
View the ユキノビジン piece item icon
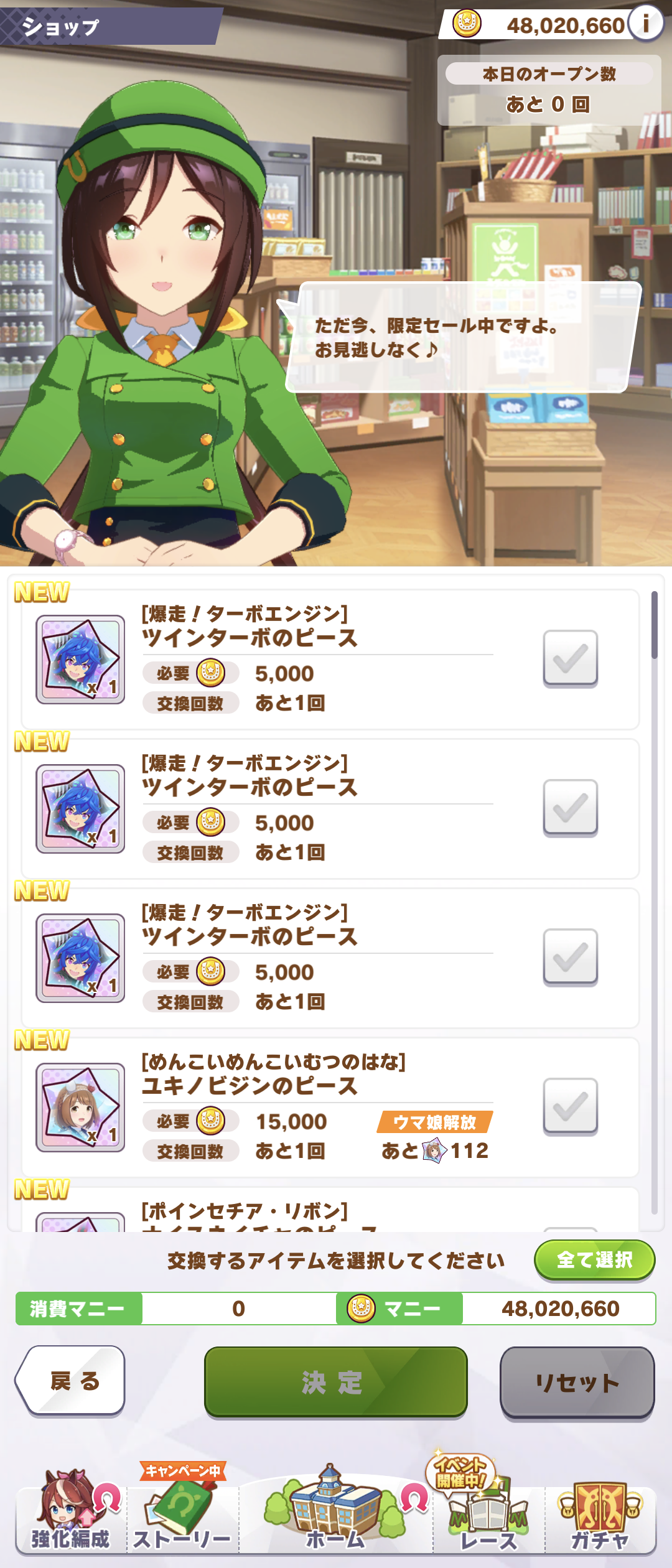click(x=80, y=1108)
